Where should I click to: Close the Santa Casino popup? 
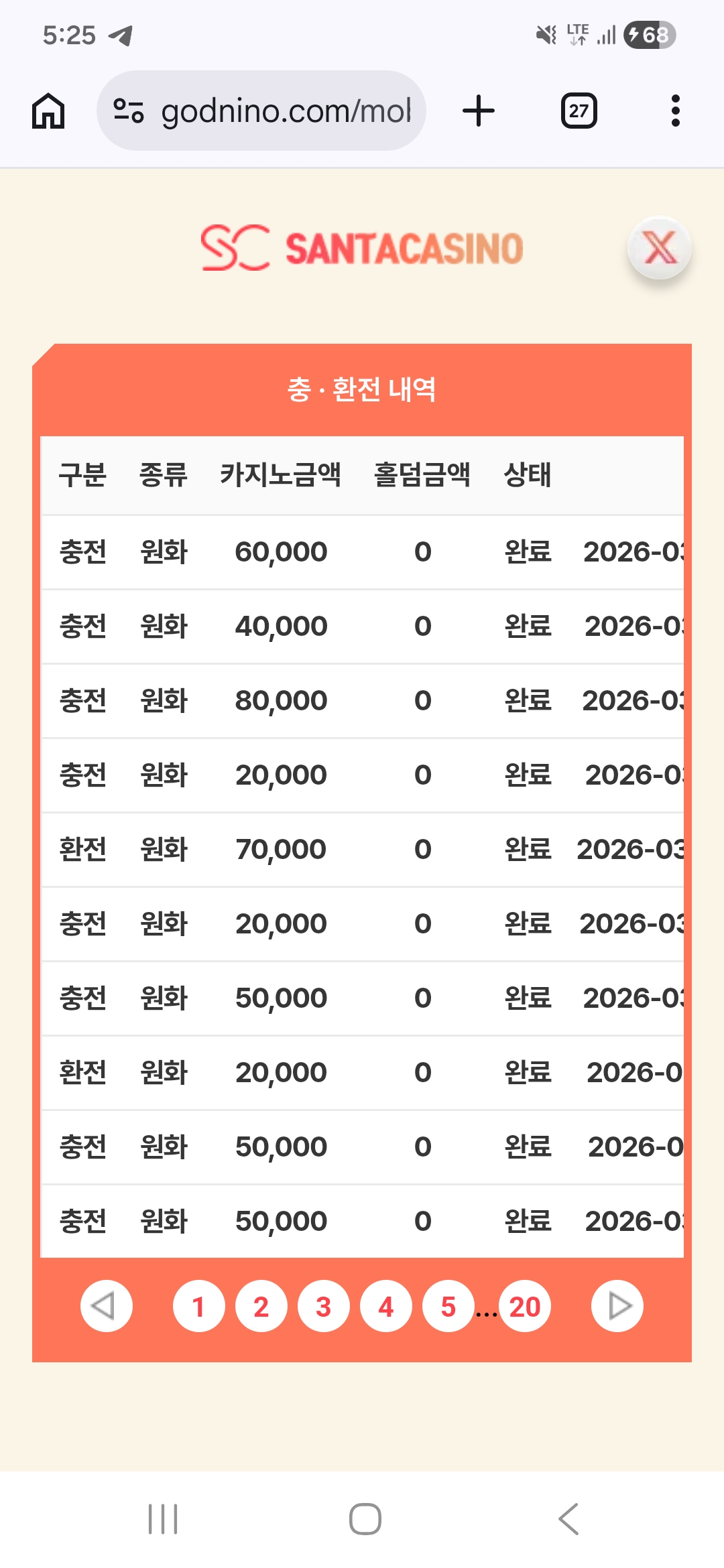pyautogui.click(x=660, y=249)
